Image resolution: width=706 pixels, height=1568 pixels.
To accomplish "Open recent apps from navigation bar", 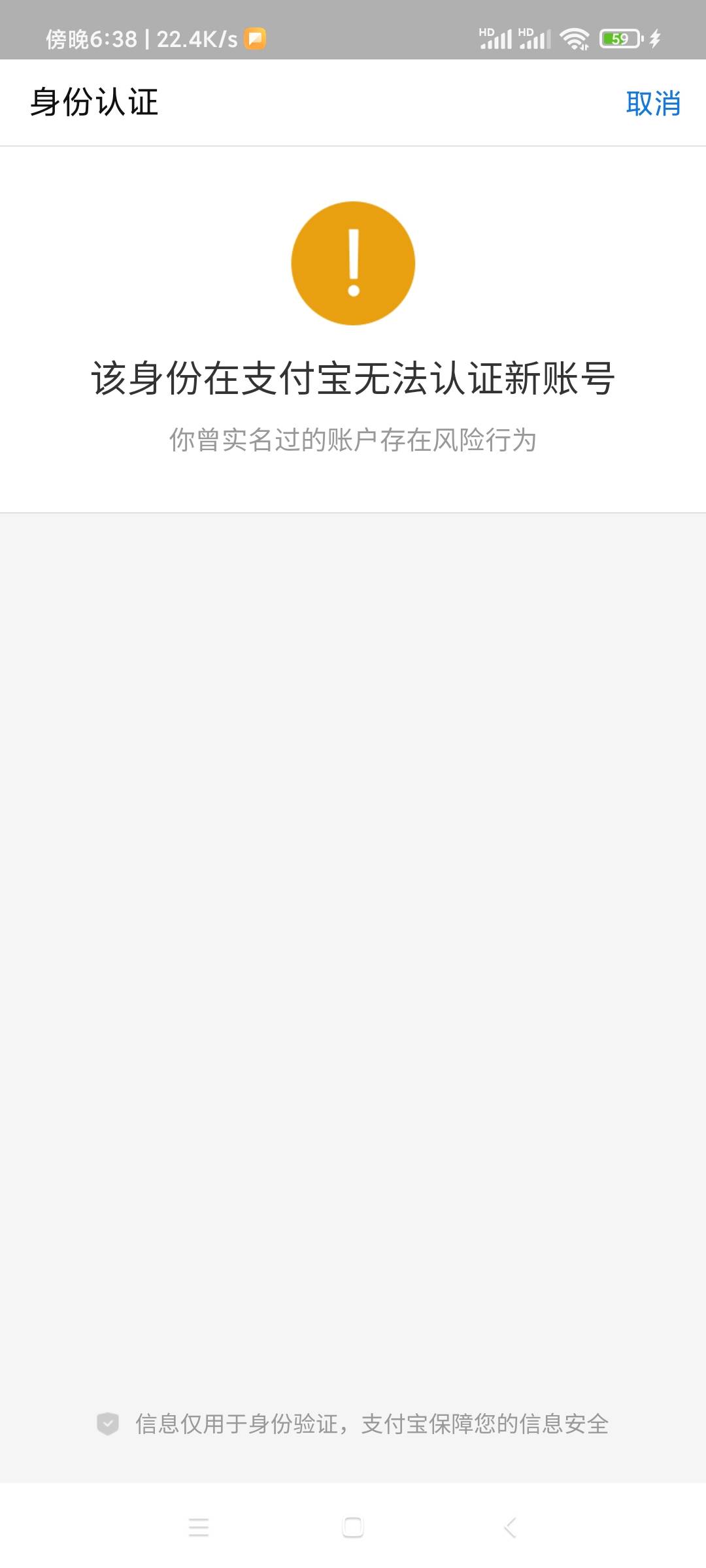I will (198, 1527).
